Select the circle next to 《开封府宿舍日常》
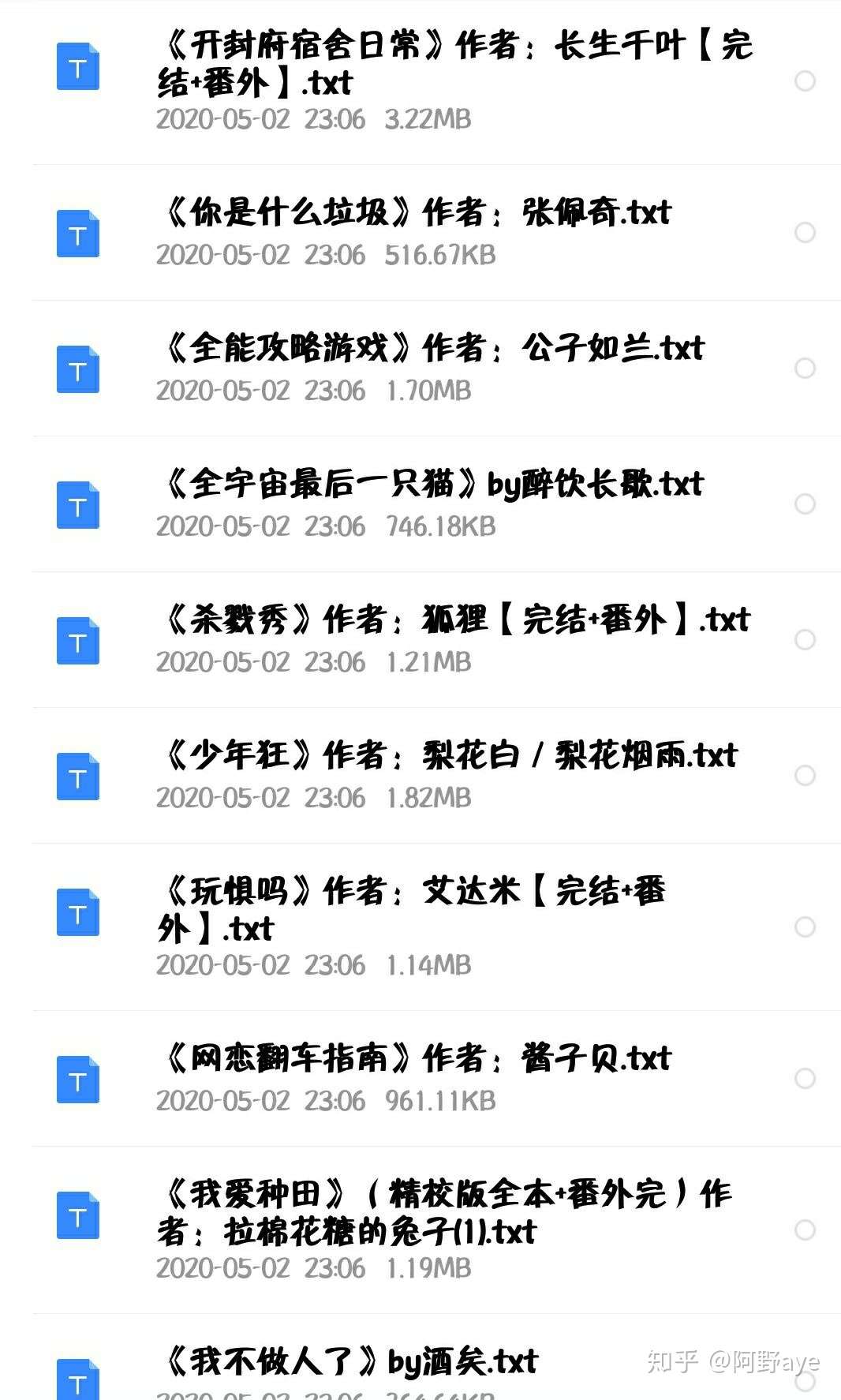841x1400 pixels. 805,80
